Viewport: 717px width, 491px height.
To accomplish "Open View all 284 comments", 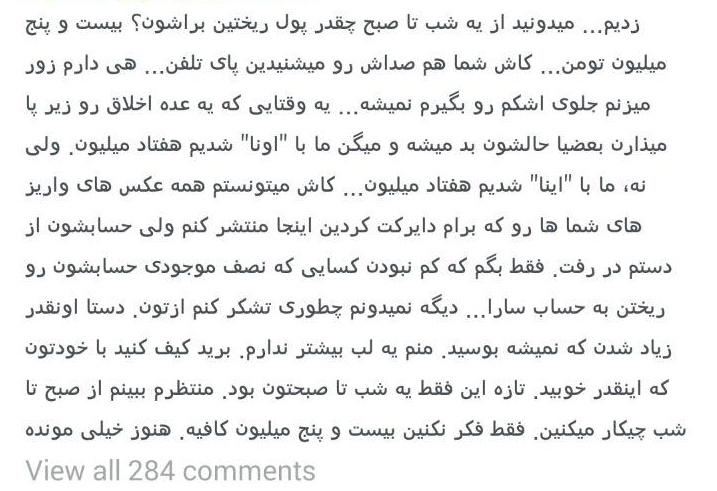I will click(x=170, y=470).
